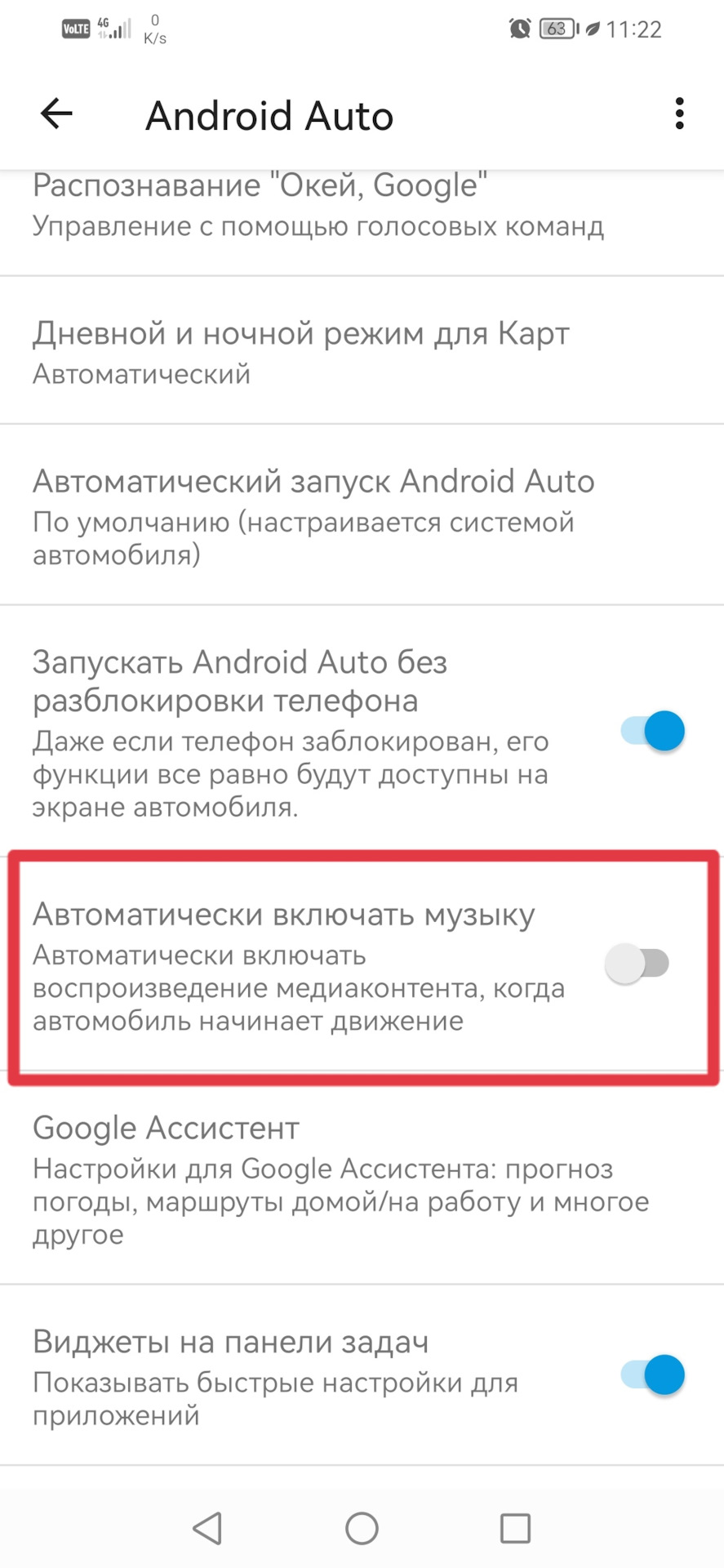The height and width of the screenshot is (1568, 724).
Task: Open the three-dot overflow menu
Action: tap(678, 114)
